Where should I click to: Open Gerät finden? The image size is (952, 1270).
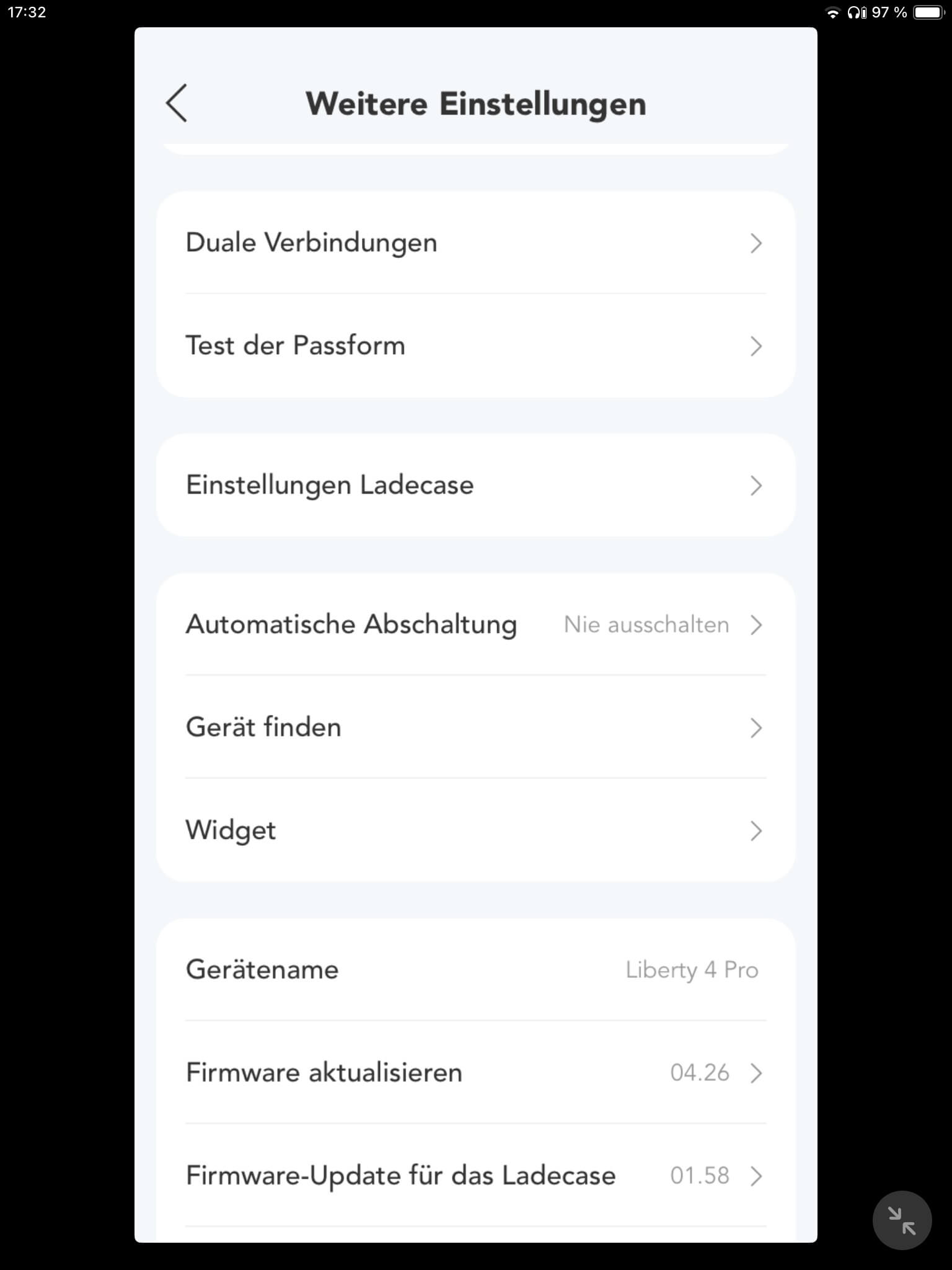point(475,727)
